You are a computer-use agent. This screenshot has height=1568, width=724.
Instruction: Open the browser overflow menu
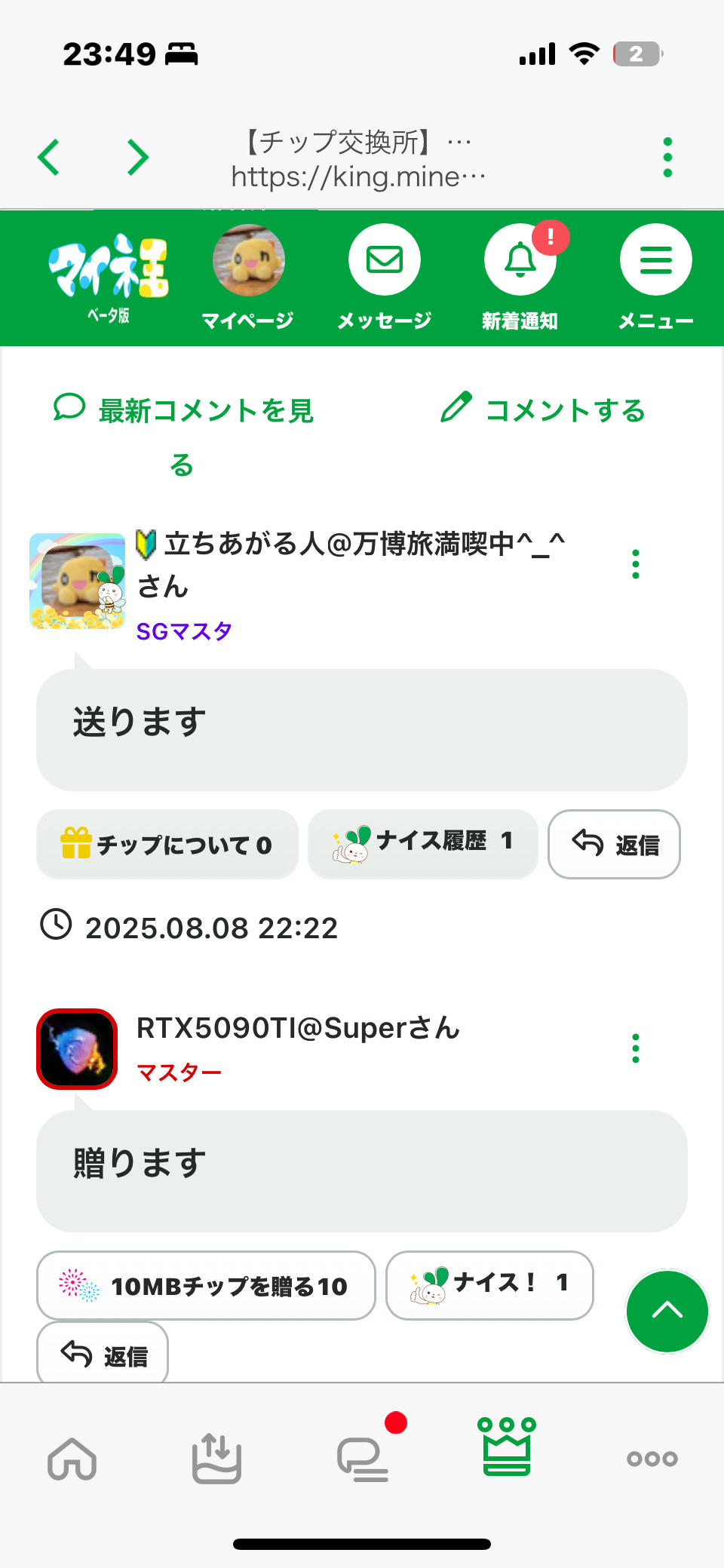click(x=667, y=158)
